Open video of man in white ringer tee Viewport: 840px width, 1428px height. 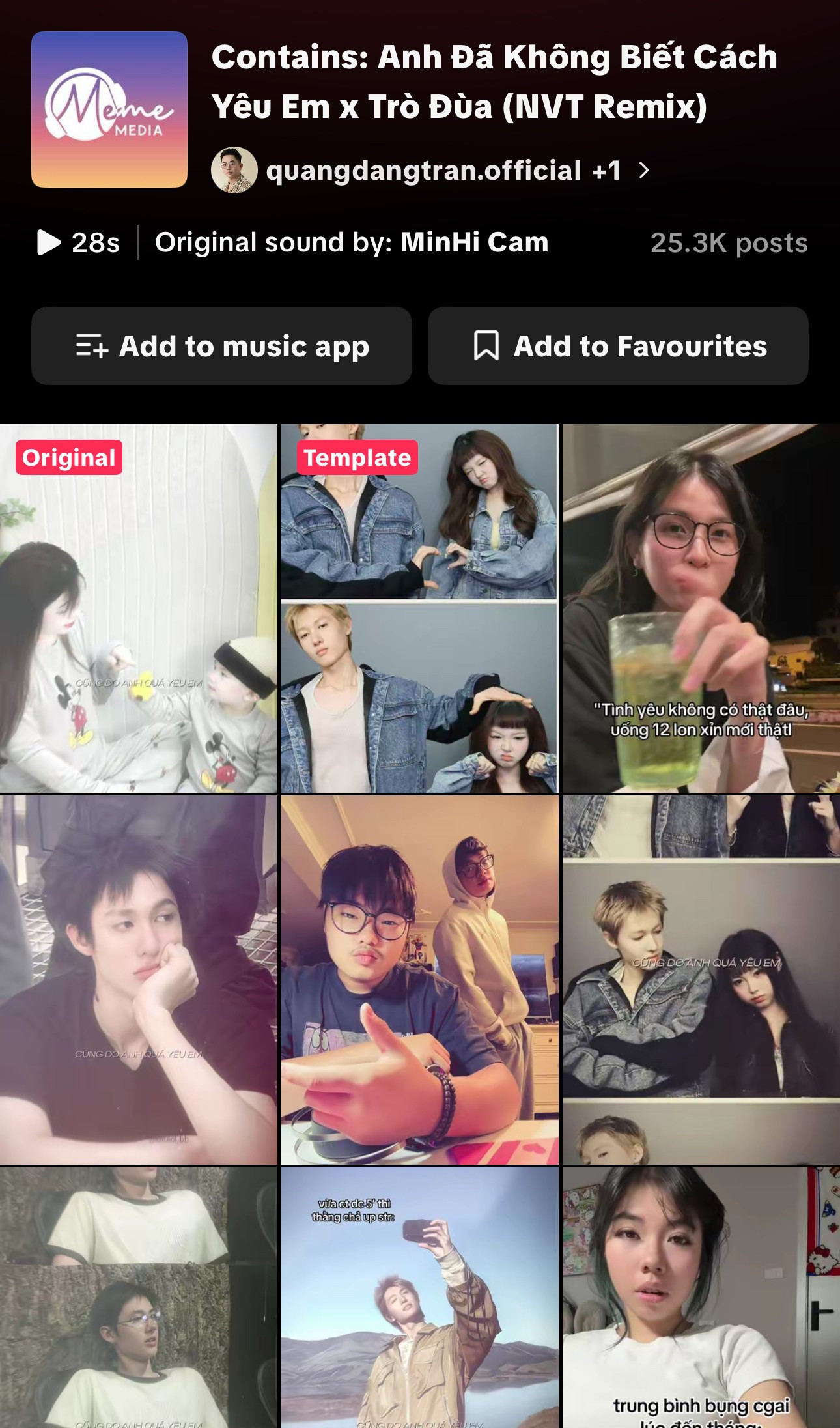click(139, 1296)
